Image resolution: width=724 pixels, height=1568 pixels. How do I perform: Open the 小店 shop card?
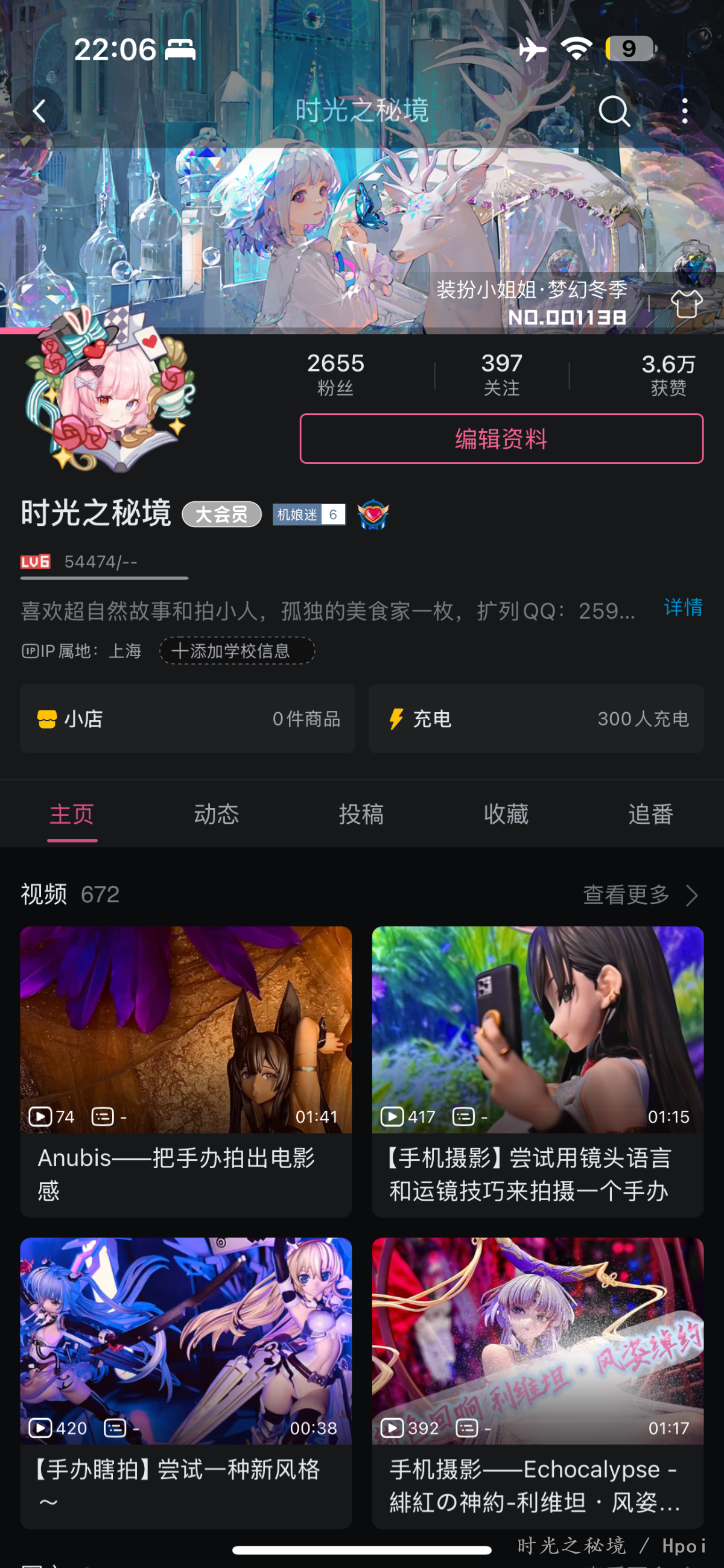point(188,719)
